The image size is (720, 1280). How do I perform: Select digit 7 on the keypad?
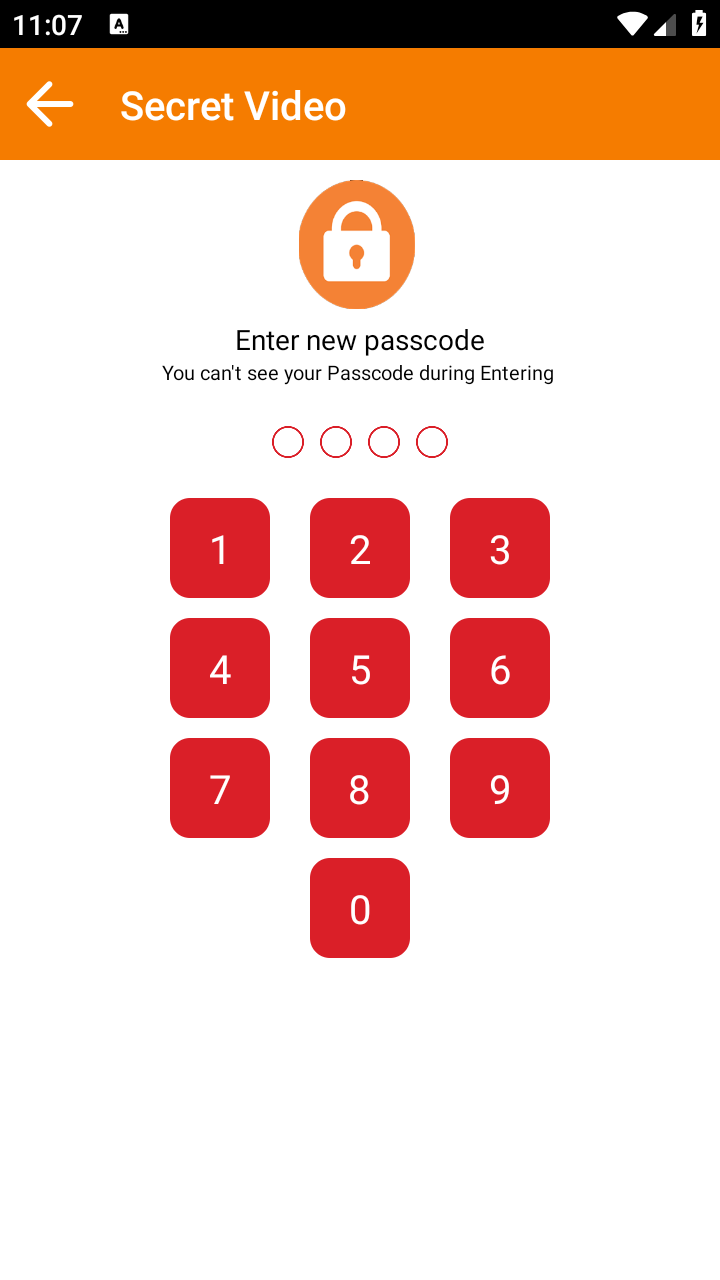pos(220,788)
